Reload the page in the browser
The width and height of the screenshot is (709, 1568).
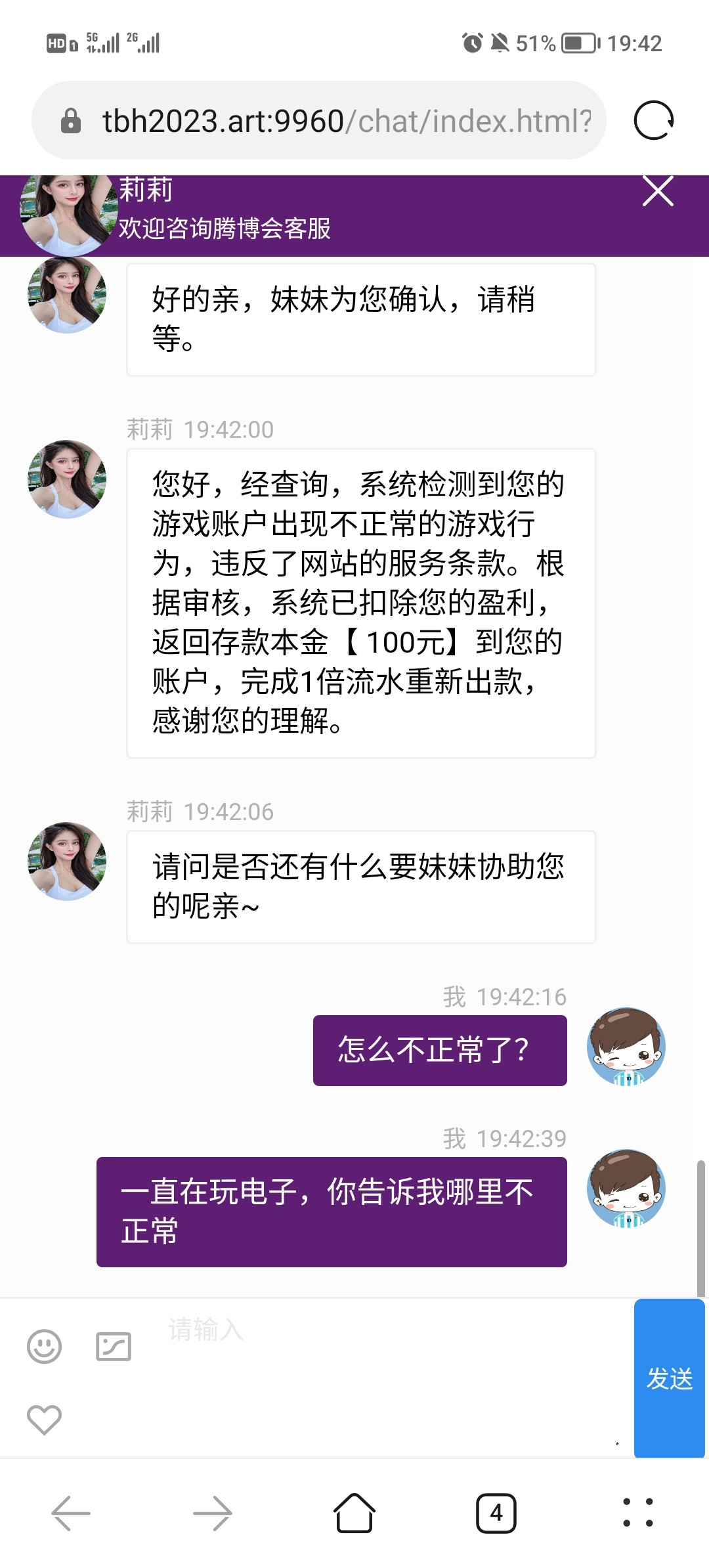coord(654,121)
